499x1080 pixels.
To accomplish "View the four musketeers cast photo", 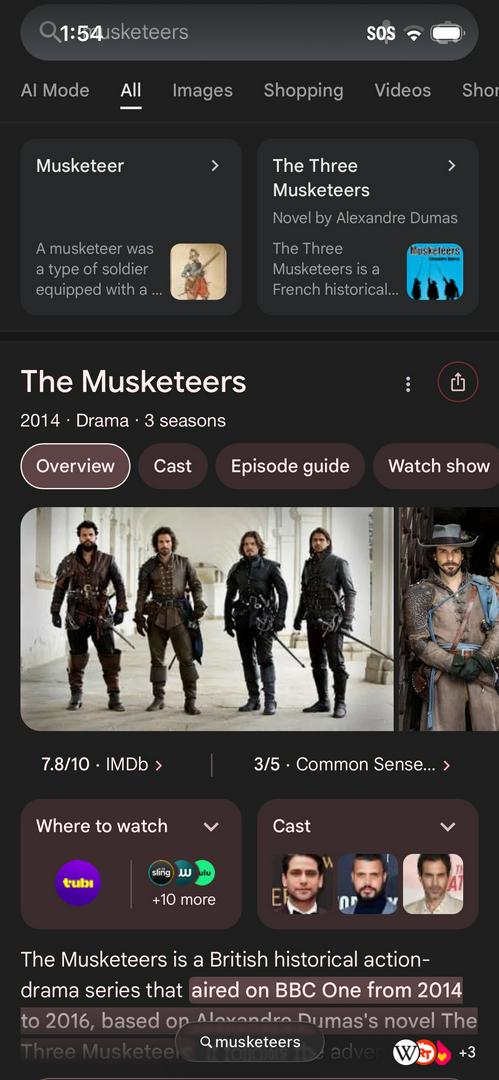I will tap(207, 619).
